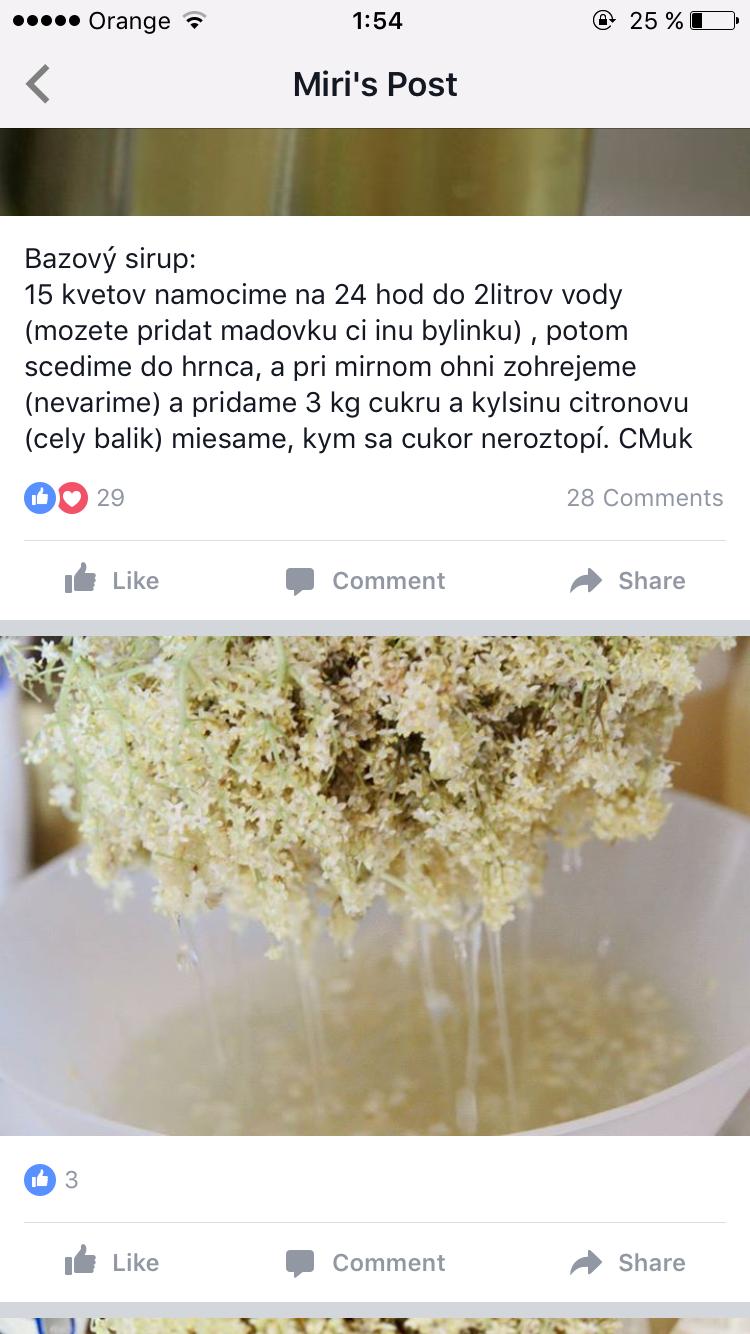750x1334 pixels.
Task: Like the Bazový sirup recipe post
Action: [x=112, y=580]
